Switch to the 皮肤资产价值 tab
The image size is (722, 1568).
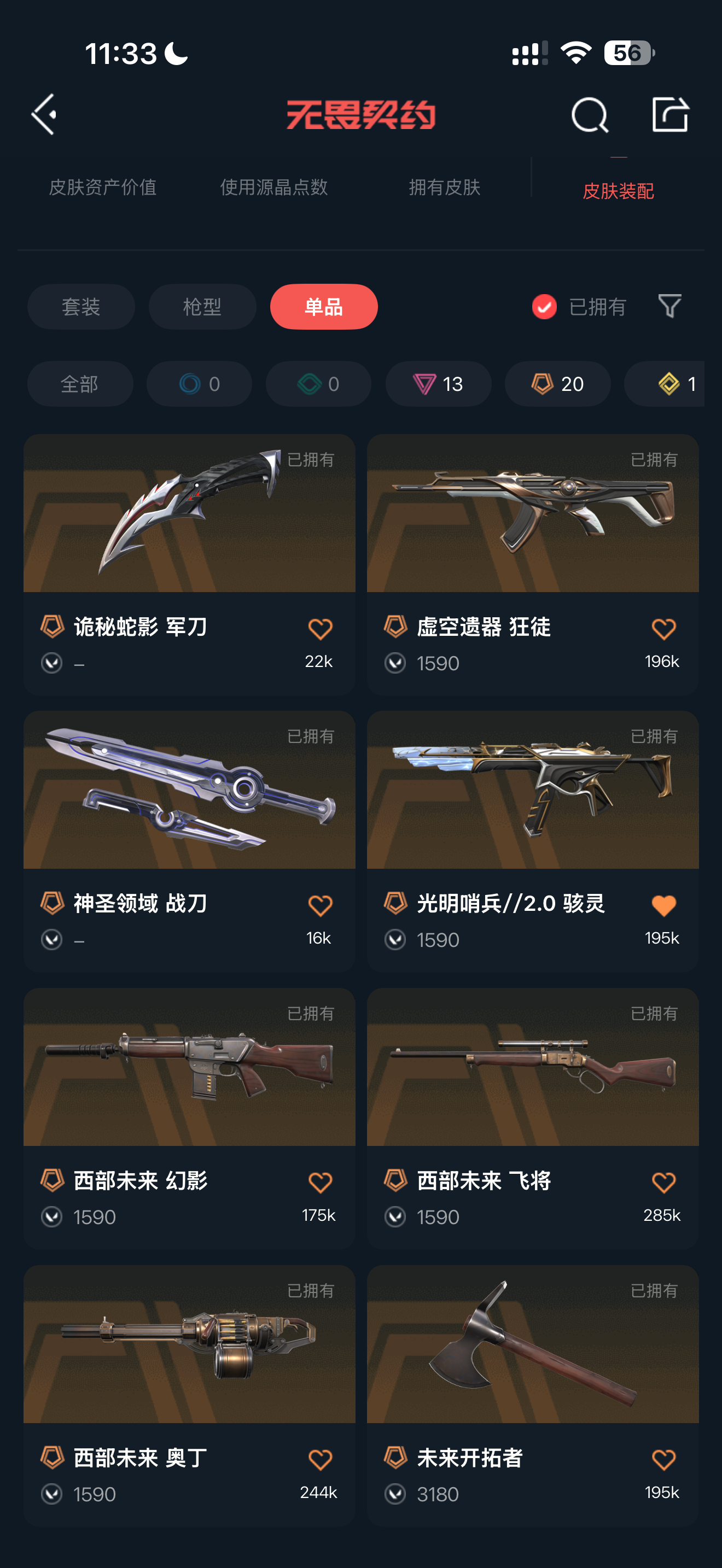coord(102,187)
